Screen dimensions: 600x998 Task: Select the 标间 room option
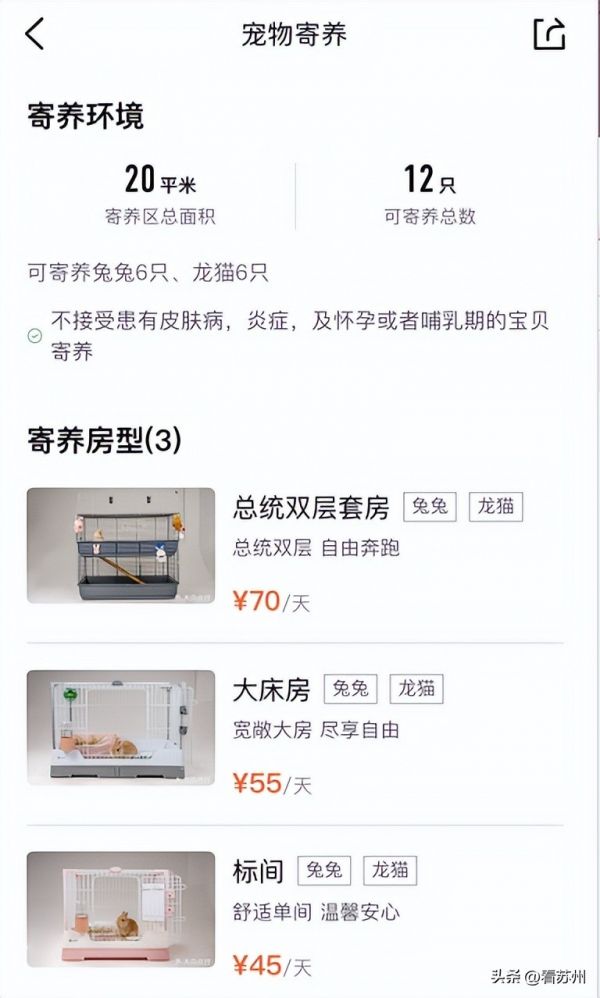click(x=259, y=871)
